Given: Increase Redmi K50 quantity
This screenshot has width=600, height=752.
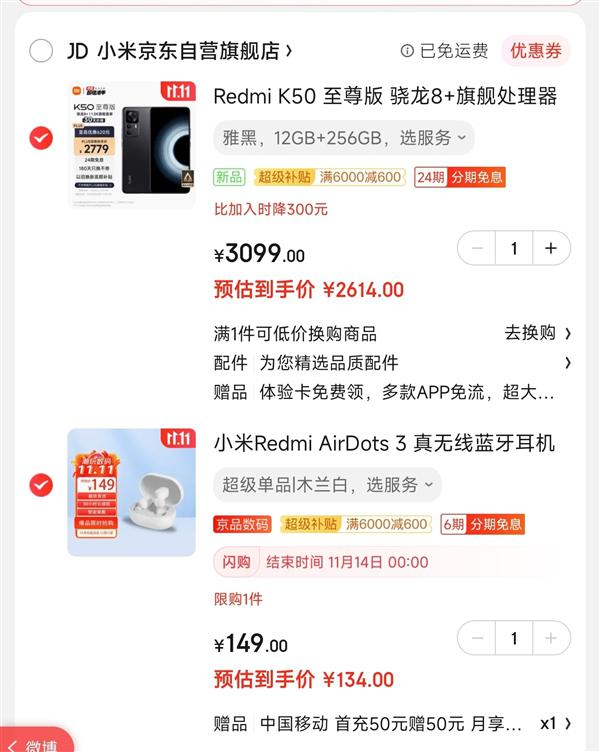Looking at the screenshot, I should tap(551, 248).
